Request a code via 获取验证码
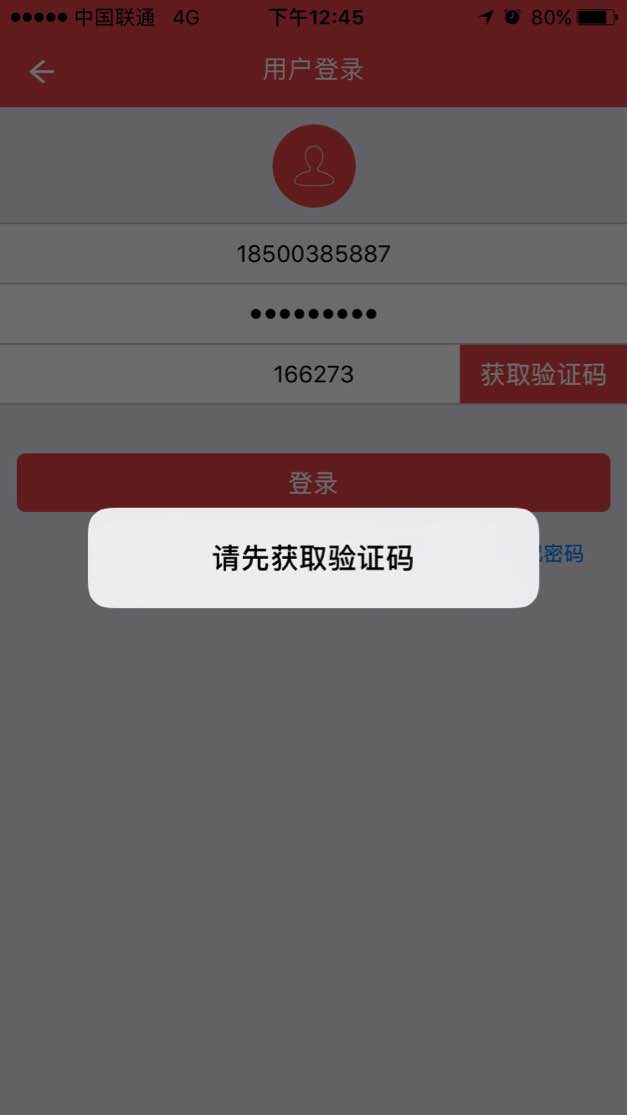The height and width of the screenshot is (1115, 627). click(543, 375)
